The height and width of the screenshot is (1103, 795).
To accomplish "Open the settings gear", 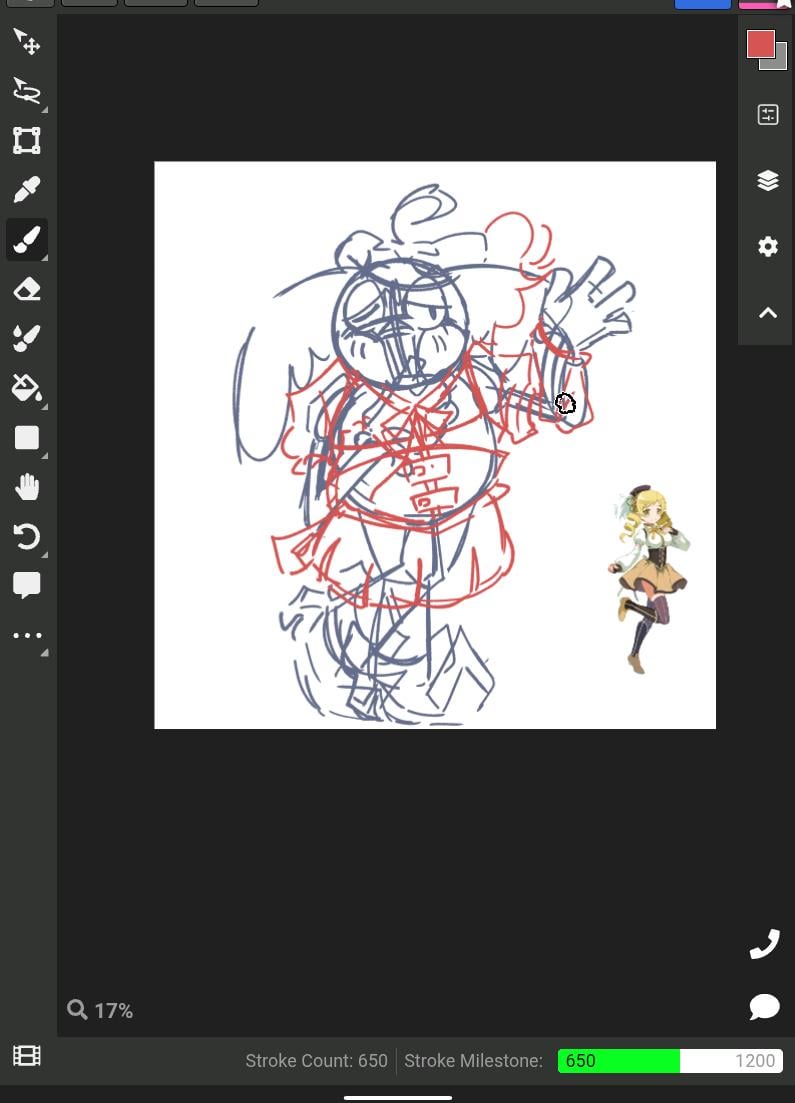I will coord(768,247).
